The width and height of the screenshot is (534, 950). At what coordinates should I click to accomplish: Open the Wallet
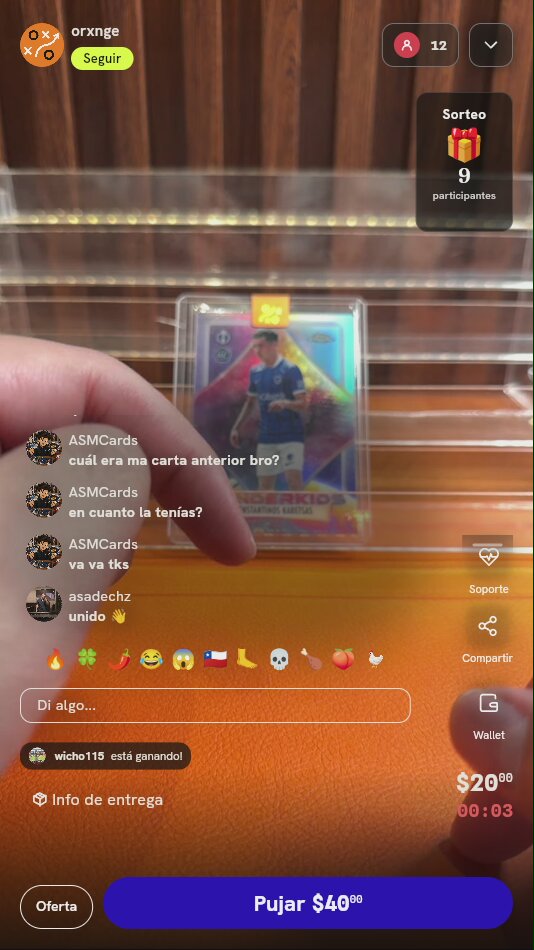click(x=489, y=717)
